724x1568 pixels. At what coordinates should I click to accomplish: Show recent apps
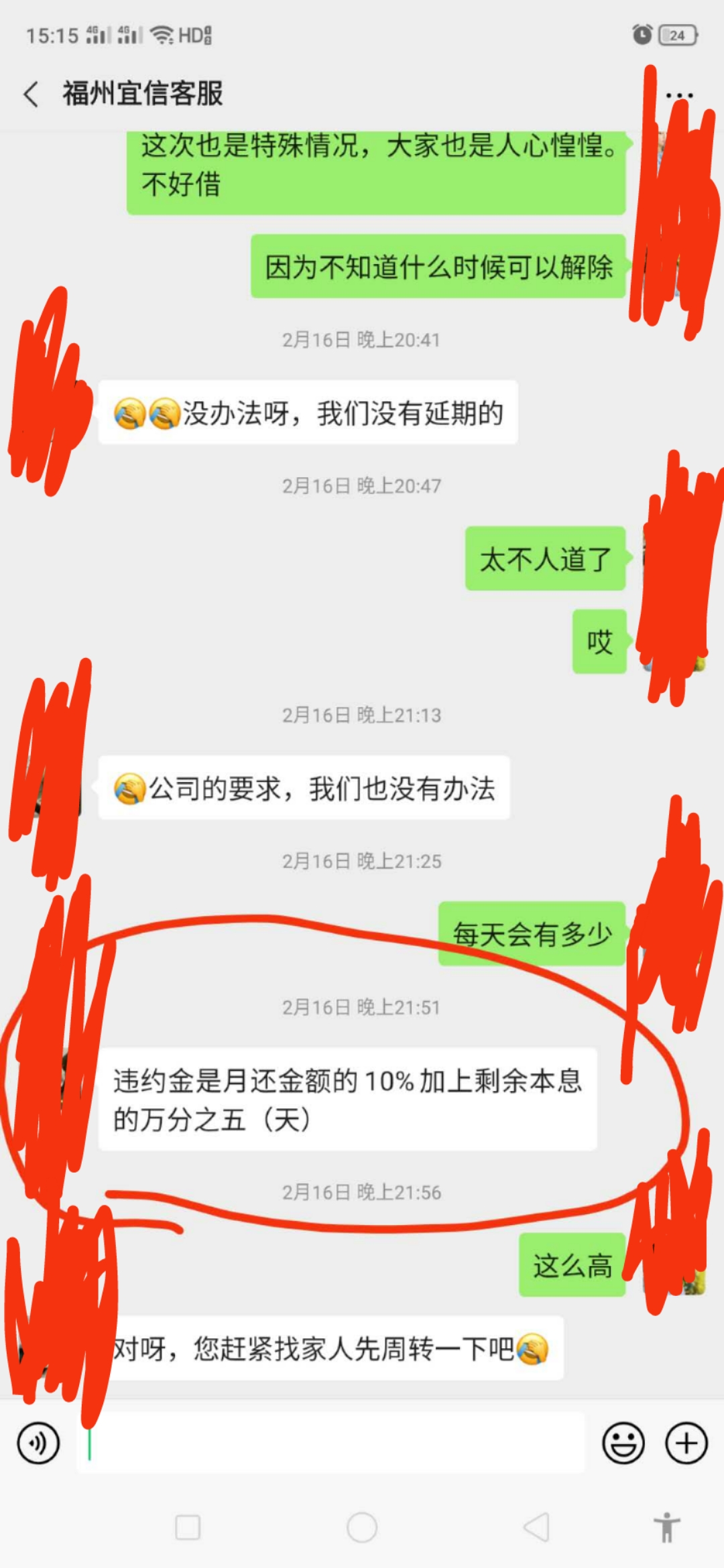click(188, 1527)
